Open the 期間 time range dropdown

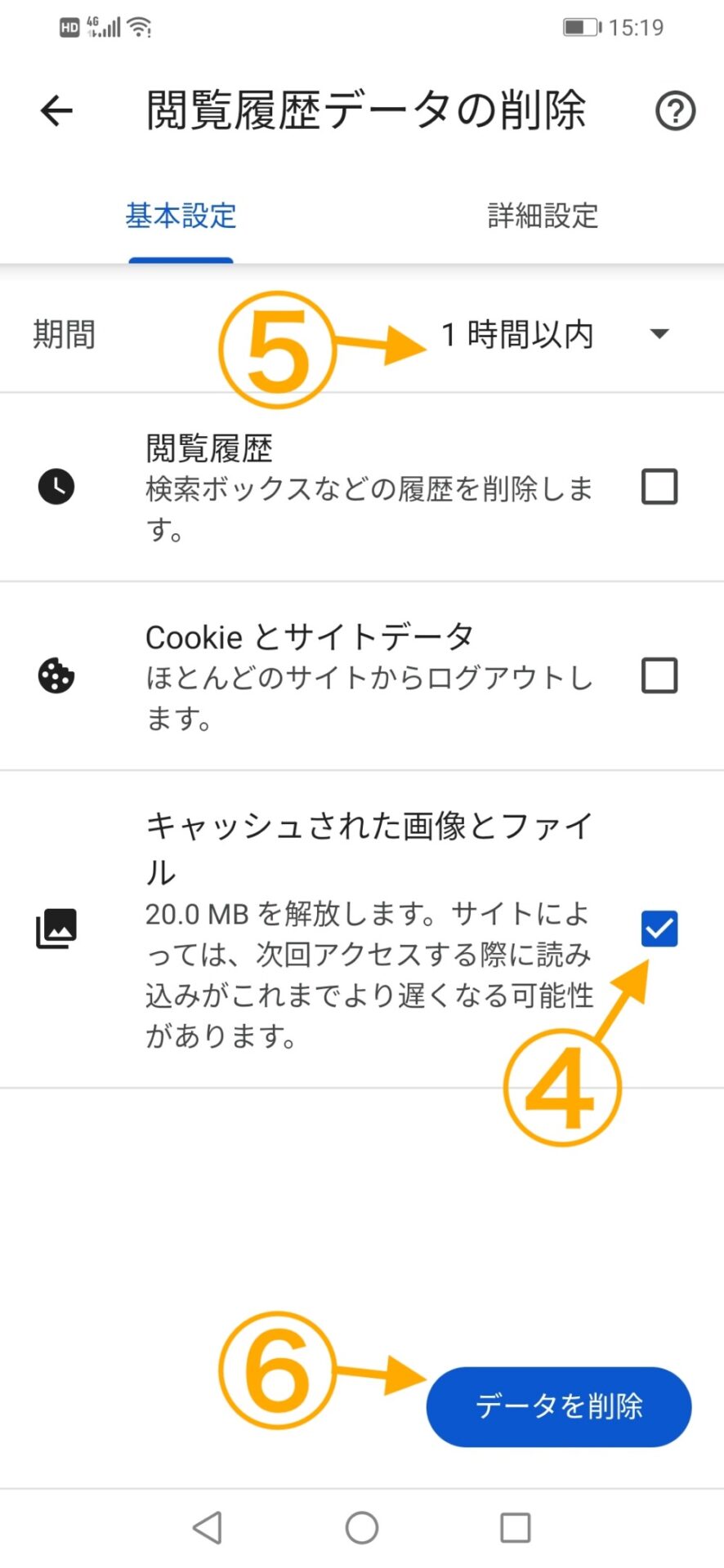pos(556,334)
